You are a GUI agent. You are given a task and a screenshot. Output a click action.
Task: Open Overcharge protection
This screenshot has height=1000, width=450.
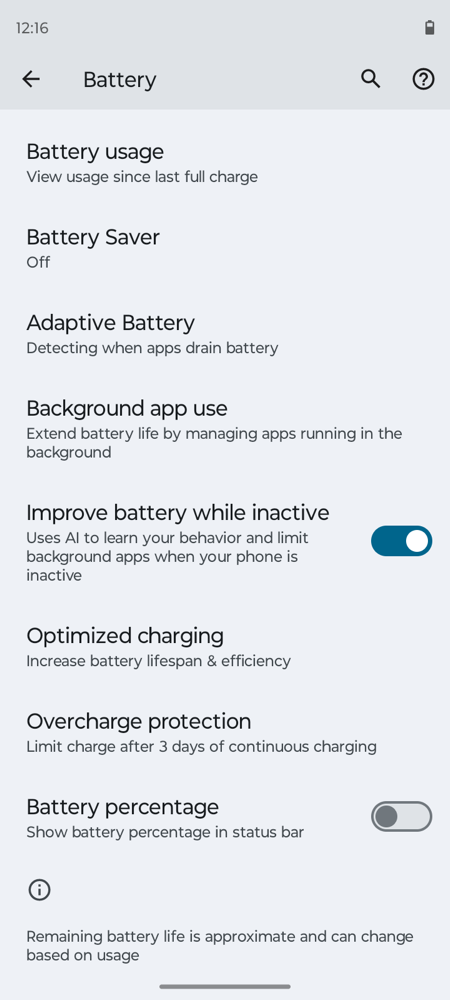click(225, 733)
